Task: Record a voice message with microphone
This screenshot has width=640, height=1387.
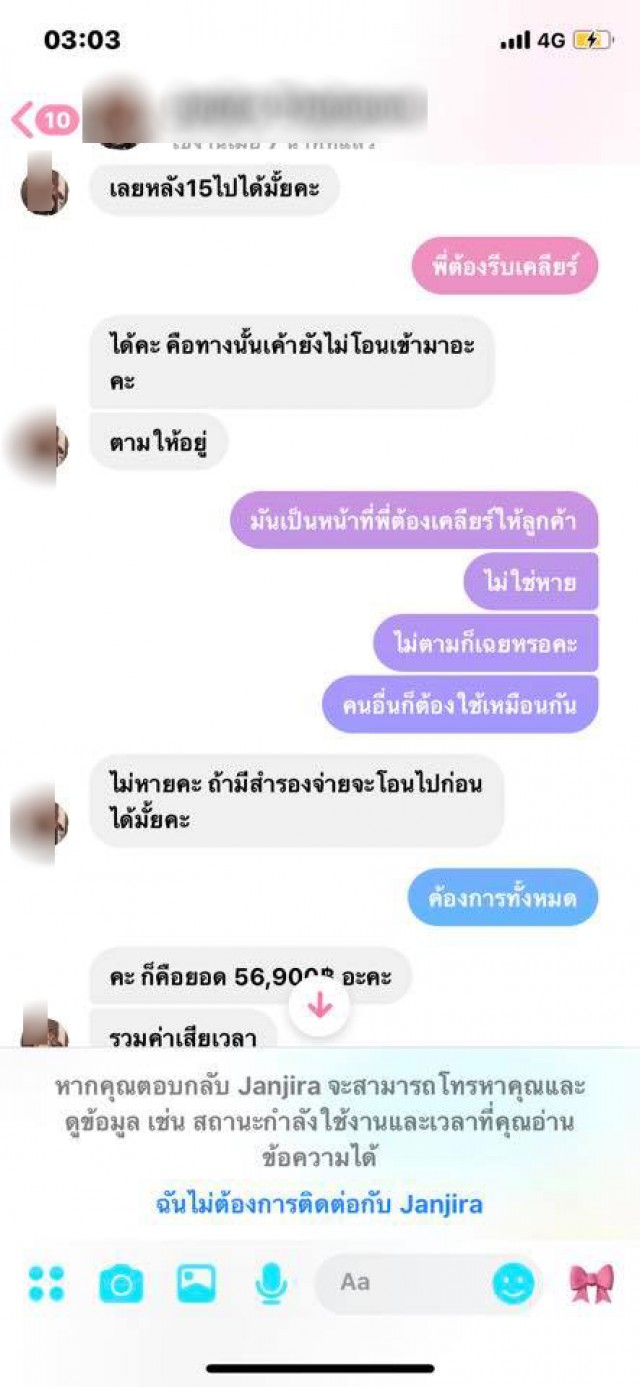Action: point(270,1283)
